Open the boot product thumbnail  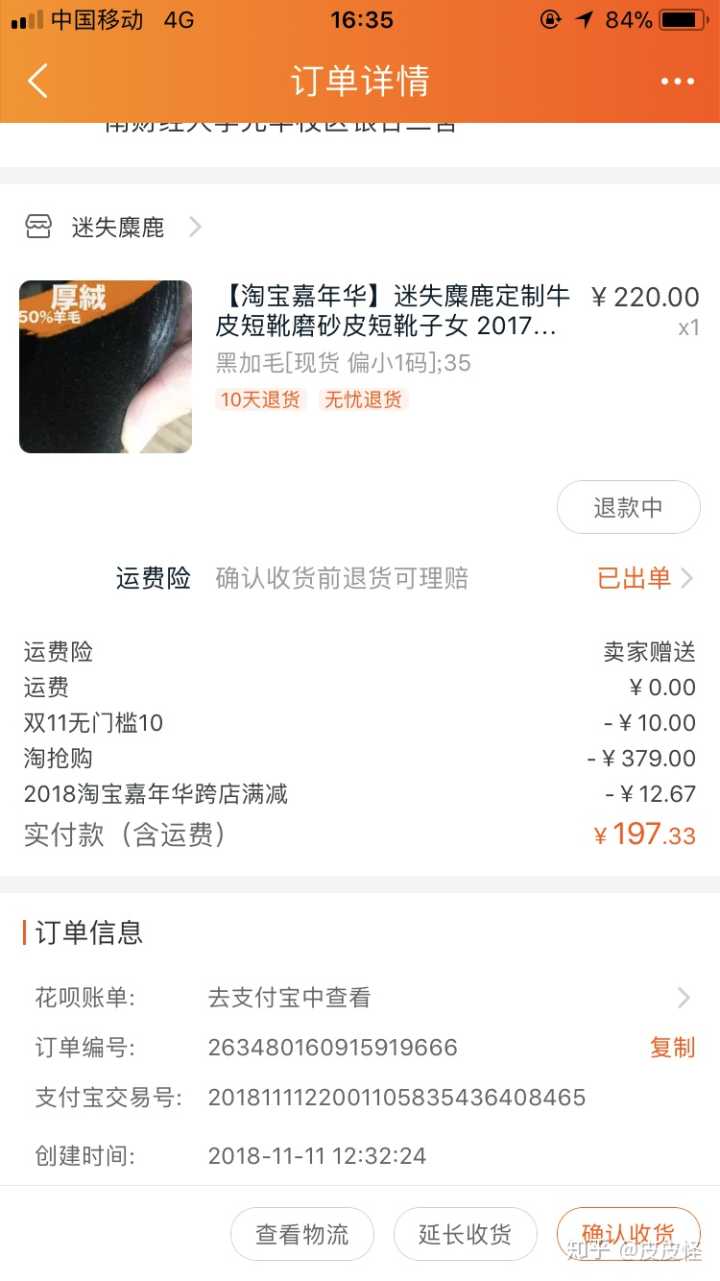tap(105, 366)
